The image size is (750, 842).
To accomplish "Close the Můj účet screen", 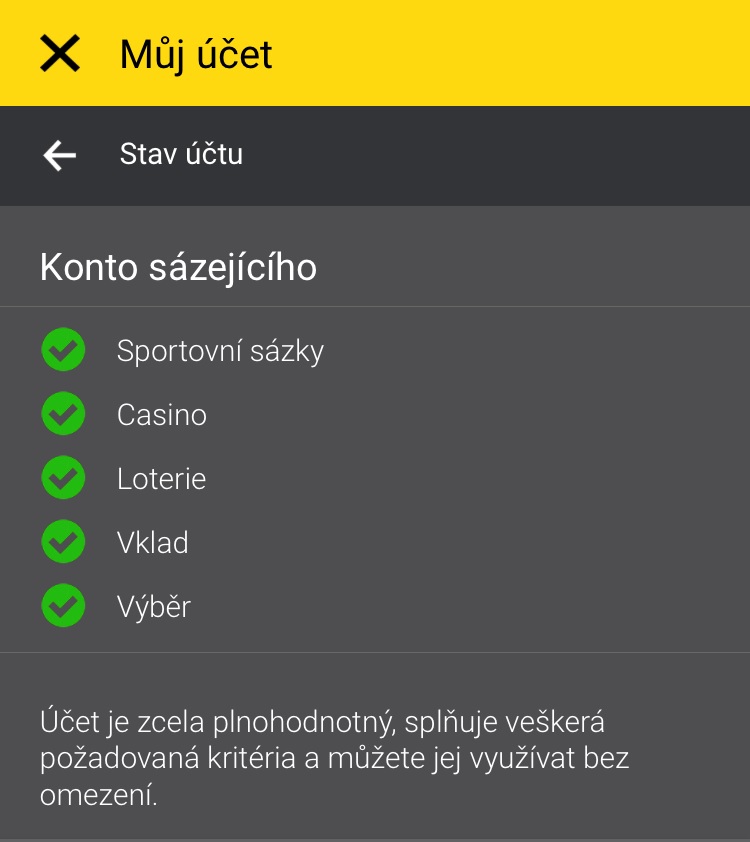I will pos(59,53).
